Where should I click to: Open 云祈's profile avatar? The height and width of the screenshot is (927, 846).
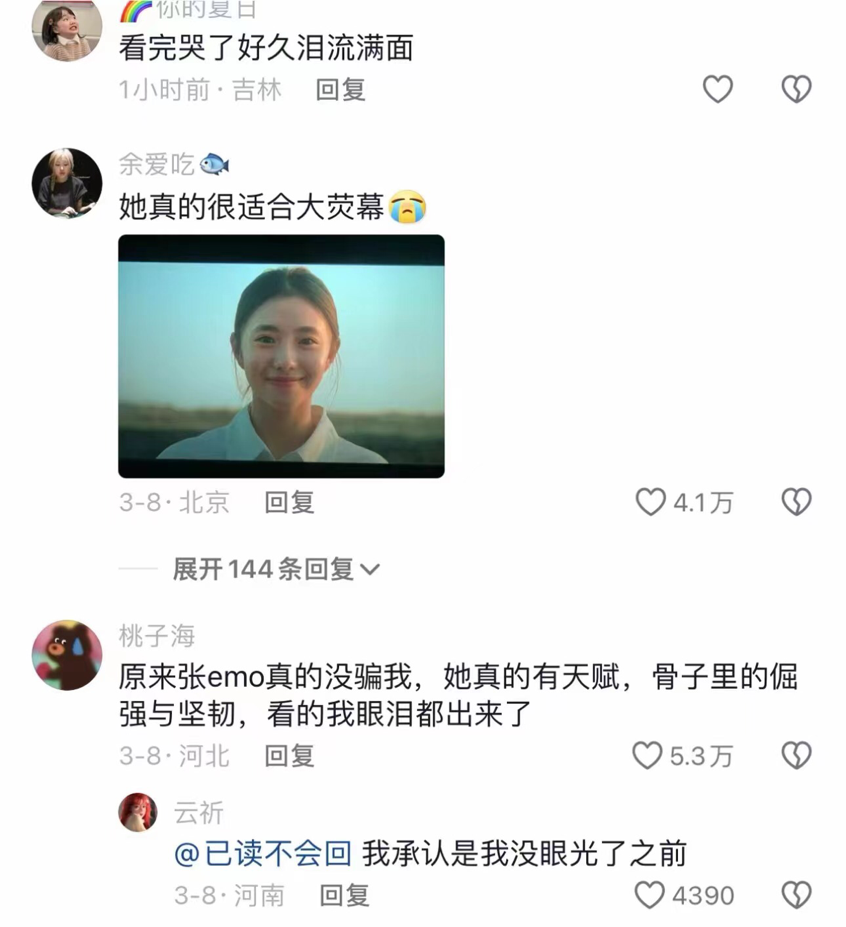(x=138, y=812)
